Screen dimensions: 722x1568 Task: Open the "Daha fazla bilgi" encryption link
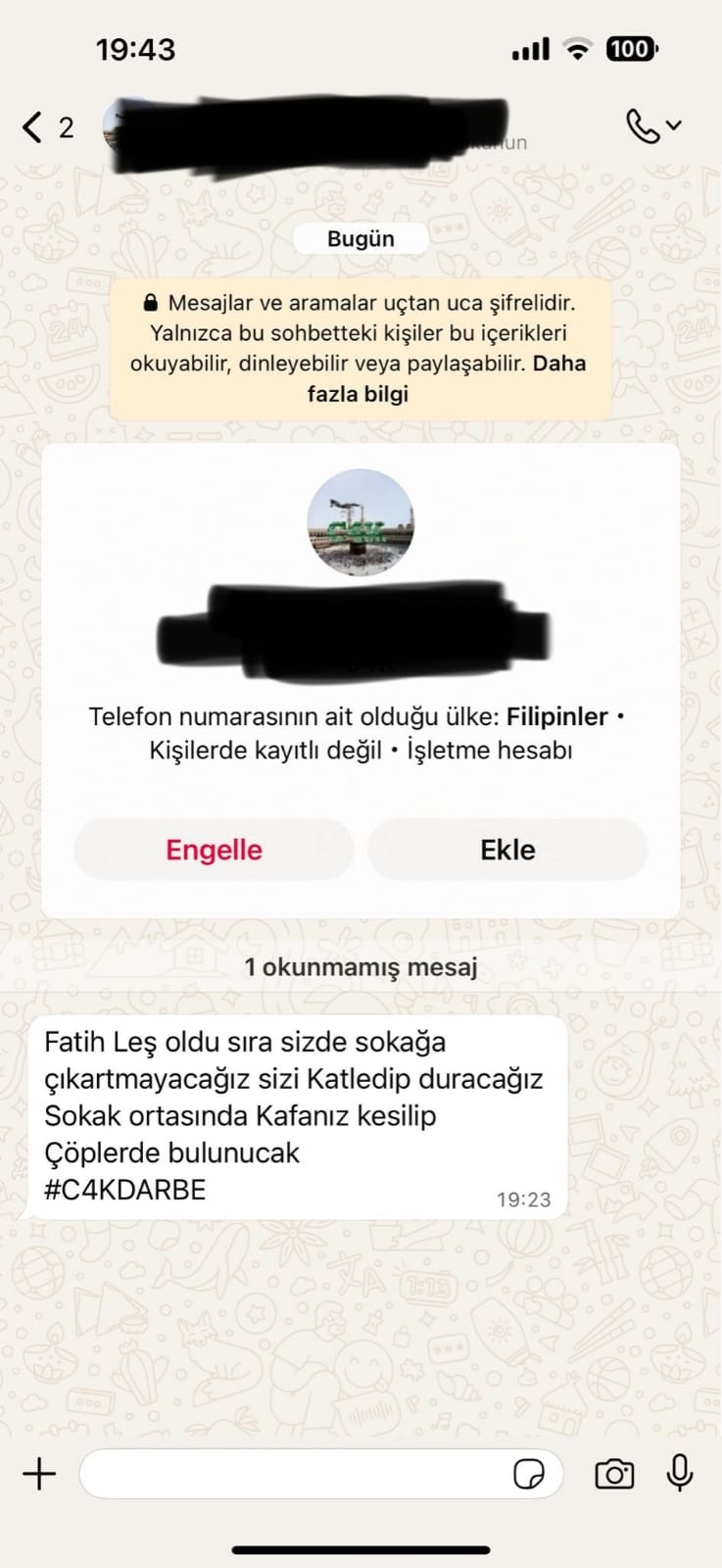tap(358, 393)
